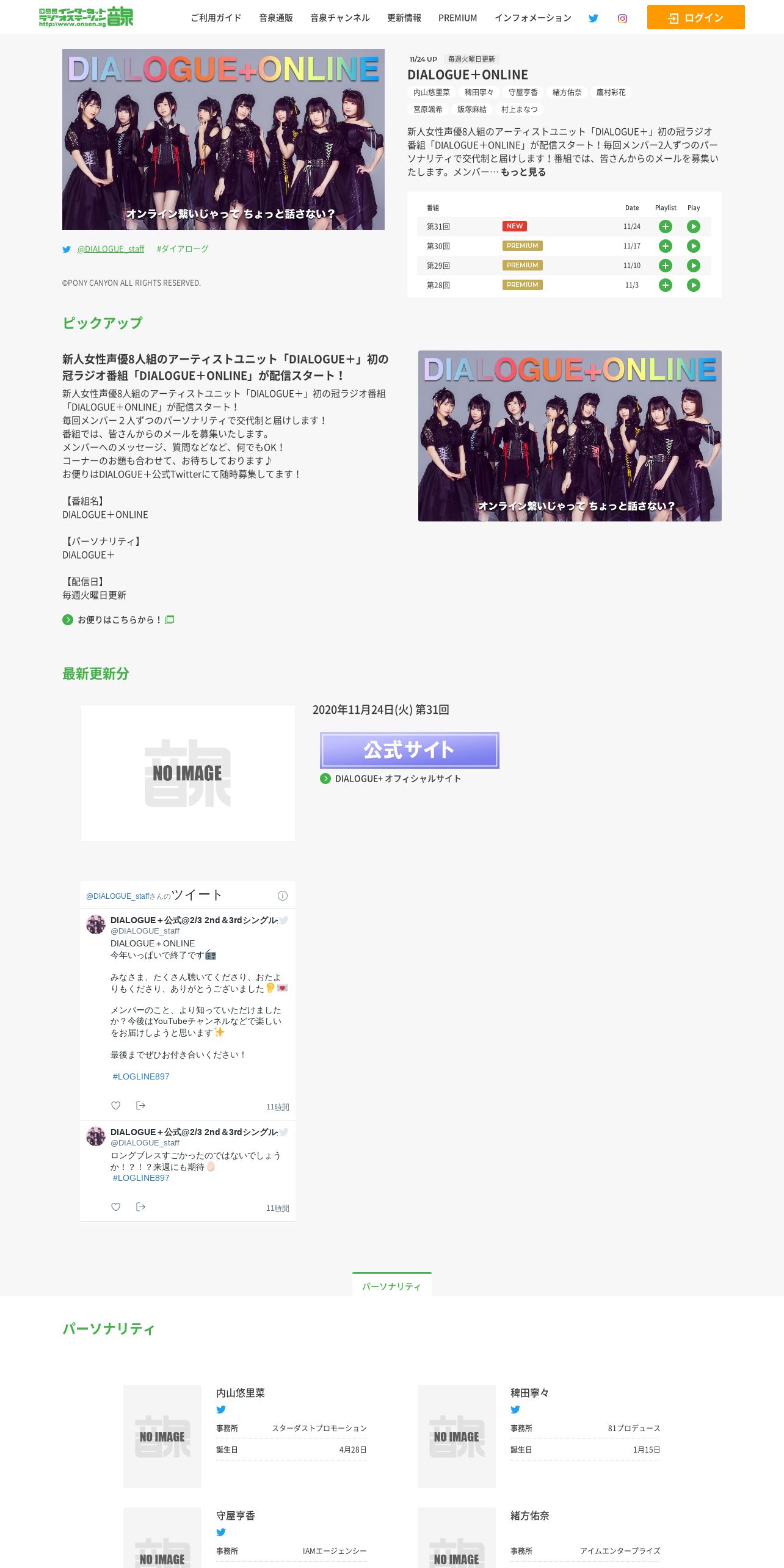Play episode 第31回

(694, 227)
